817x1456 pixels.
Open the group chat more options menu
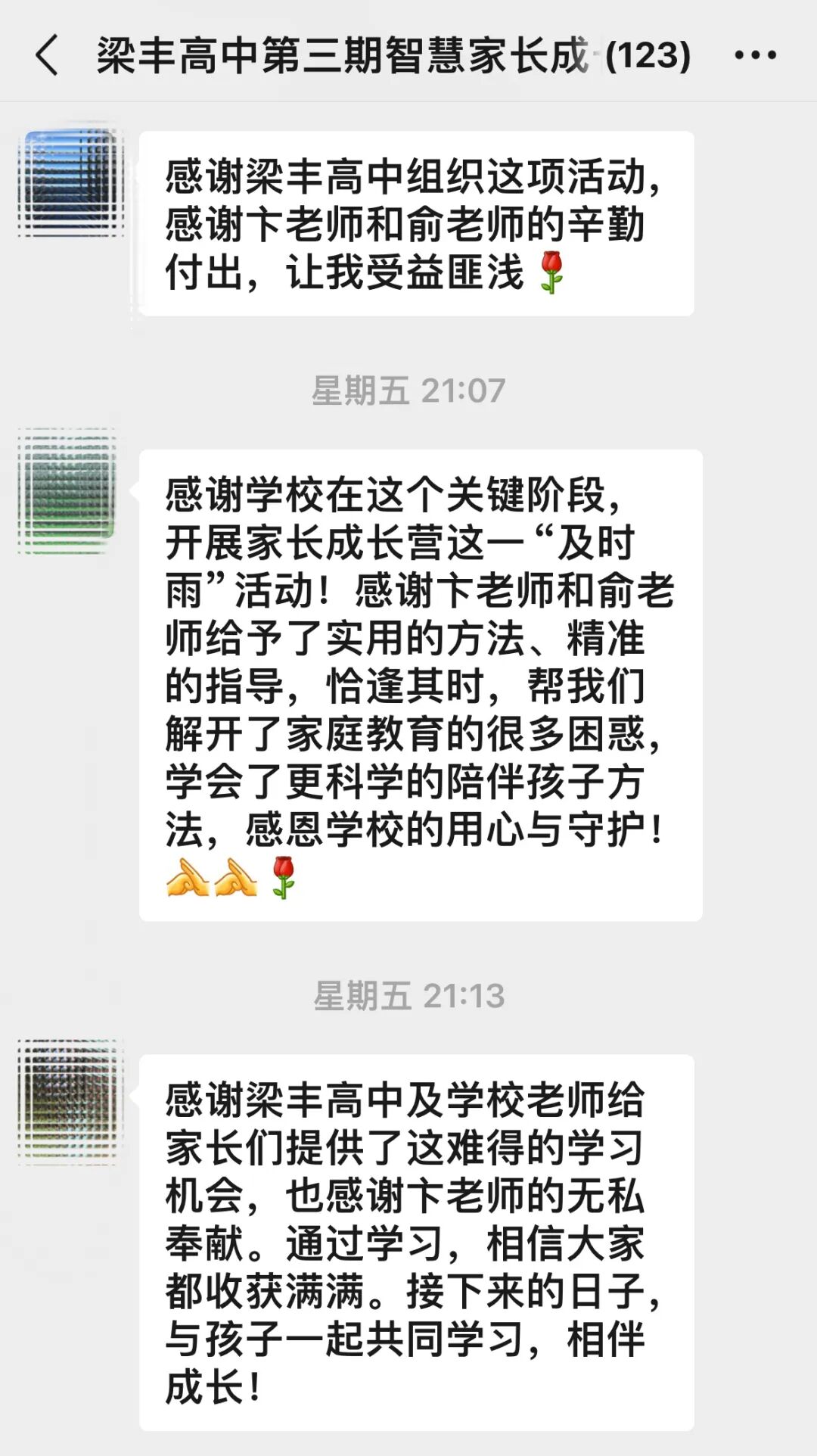tap(754, 54)
